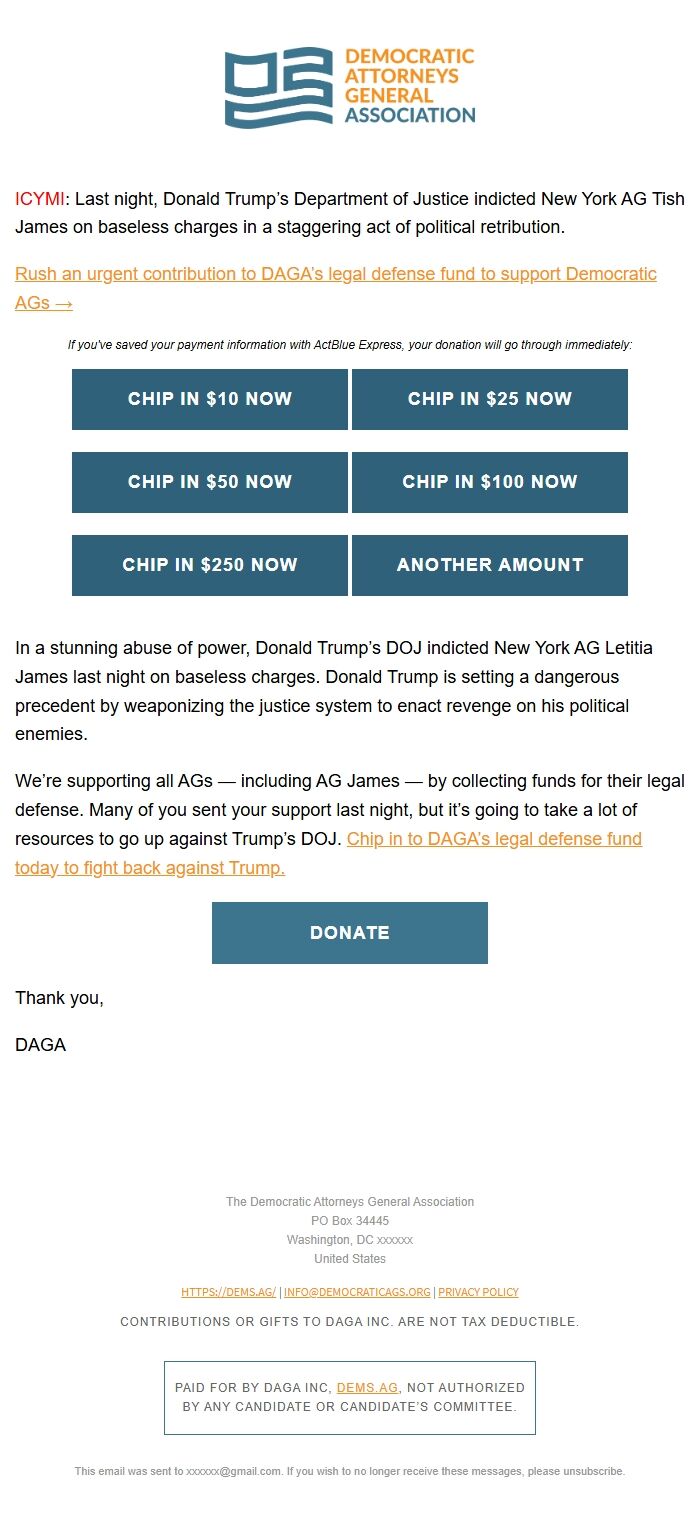Choose the Chip in $250 Now option
700x1527 pixels.
click(210, 565)
